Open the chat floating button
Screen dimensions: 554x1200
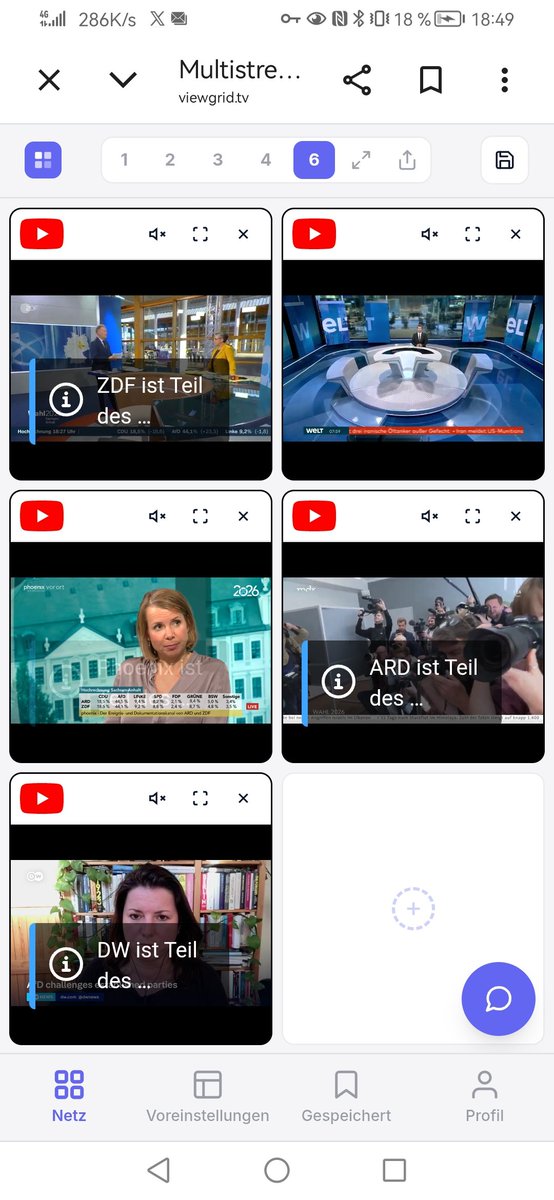click(x=498, y=998)
